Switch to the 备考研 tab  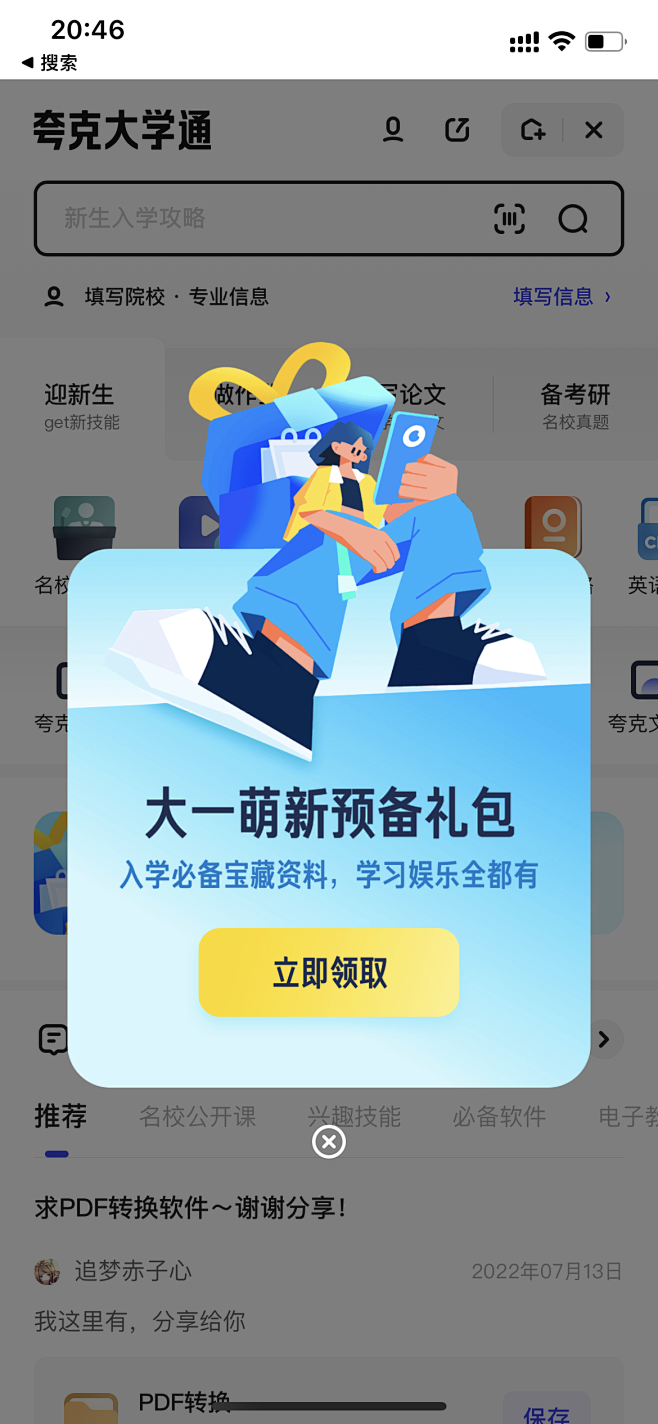coord(575,404)
